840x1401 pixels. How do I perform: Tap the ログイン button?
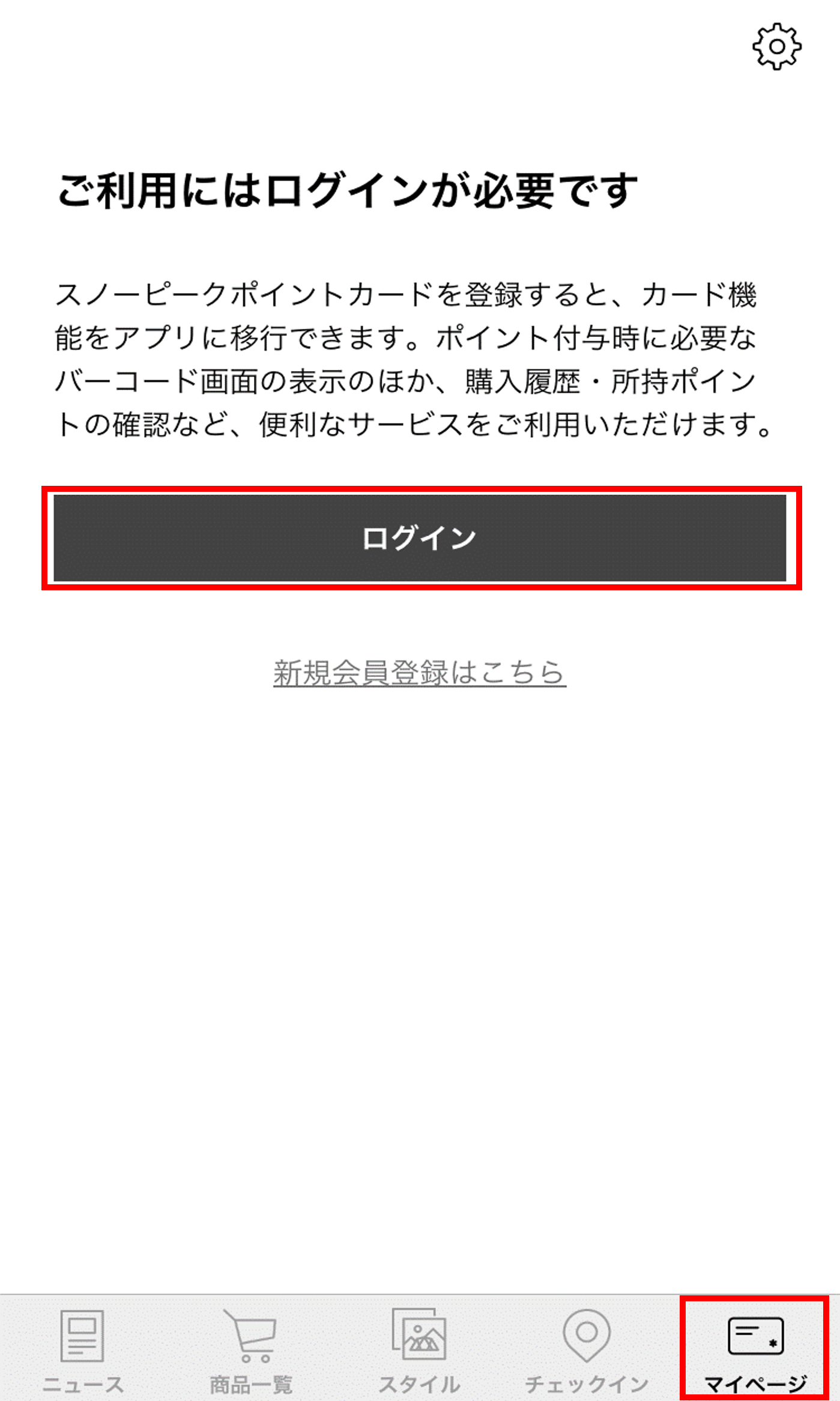pyautogui.click(x=420, y=537)
